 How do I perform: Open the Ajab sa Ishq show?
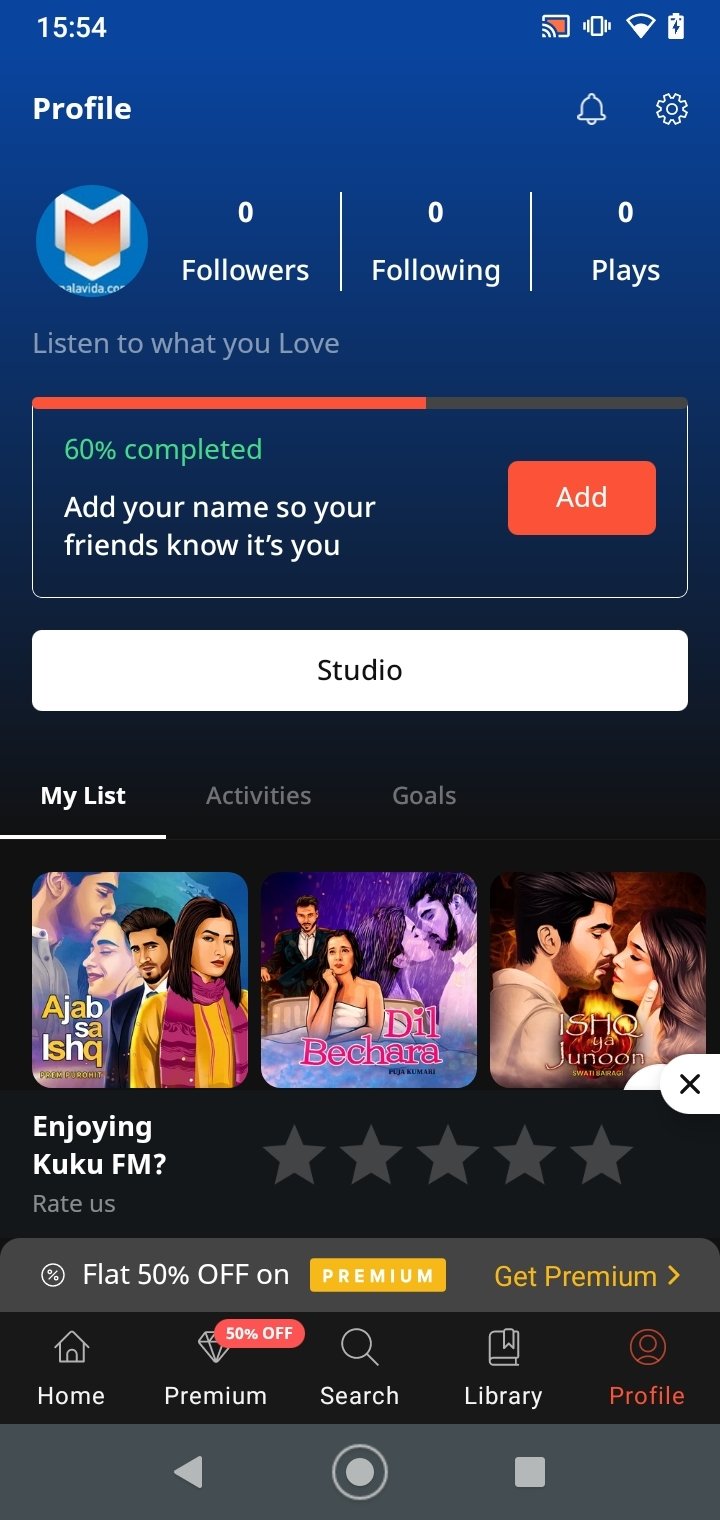(x=140, y=980)
